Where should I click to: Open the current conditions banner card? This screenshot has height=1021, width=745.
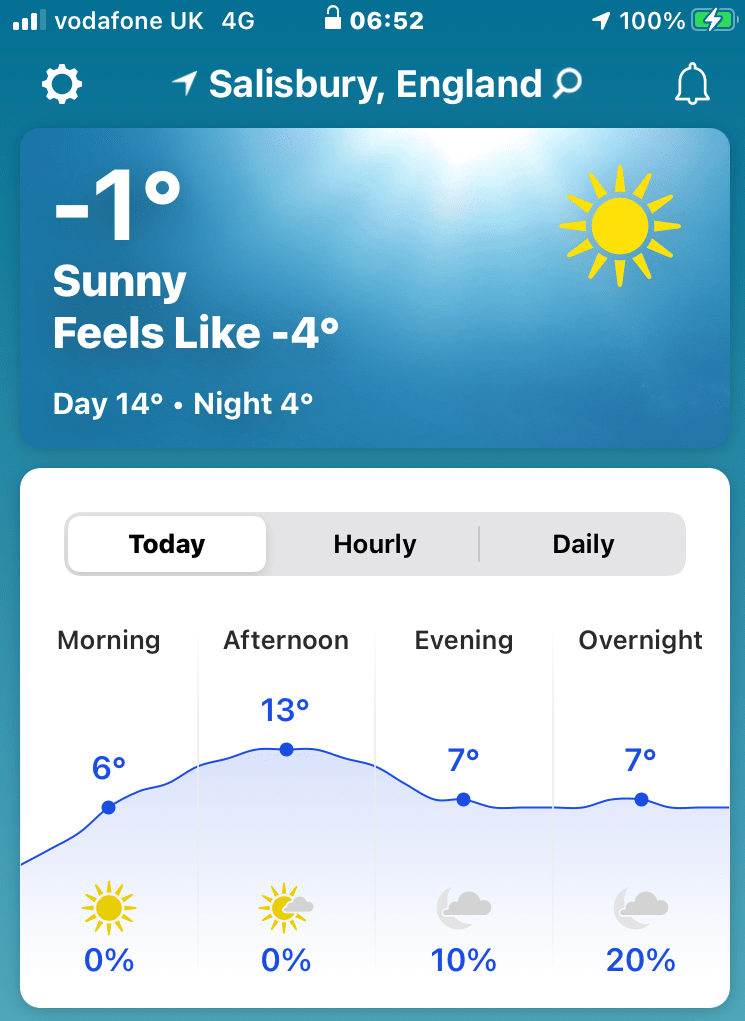click(x=372, y=289)
